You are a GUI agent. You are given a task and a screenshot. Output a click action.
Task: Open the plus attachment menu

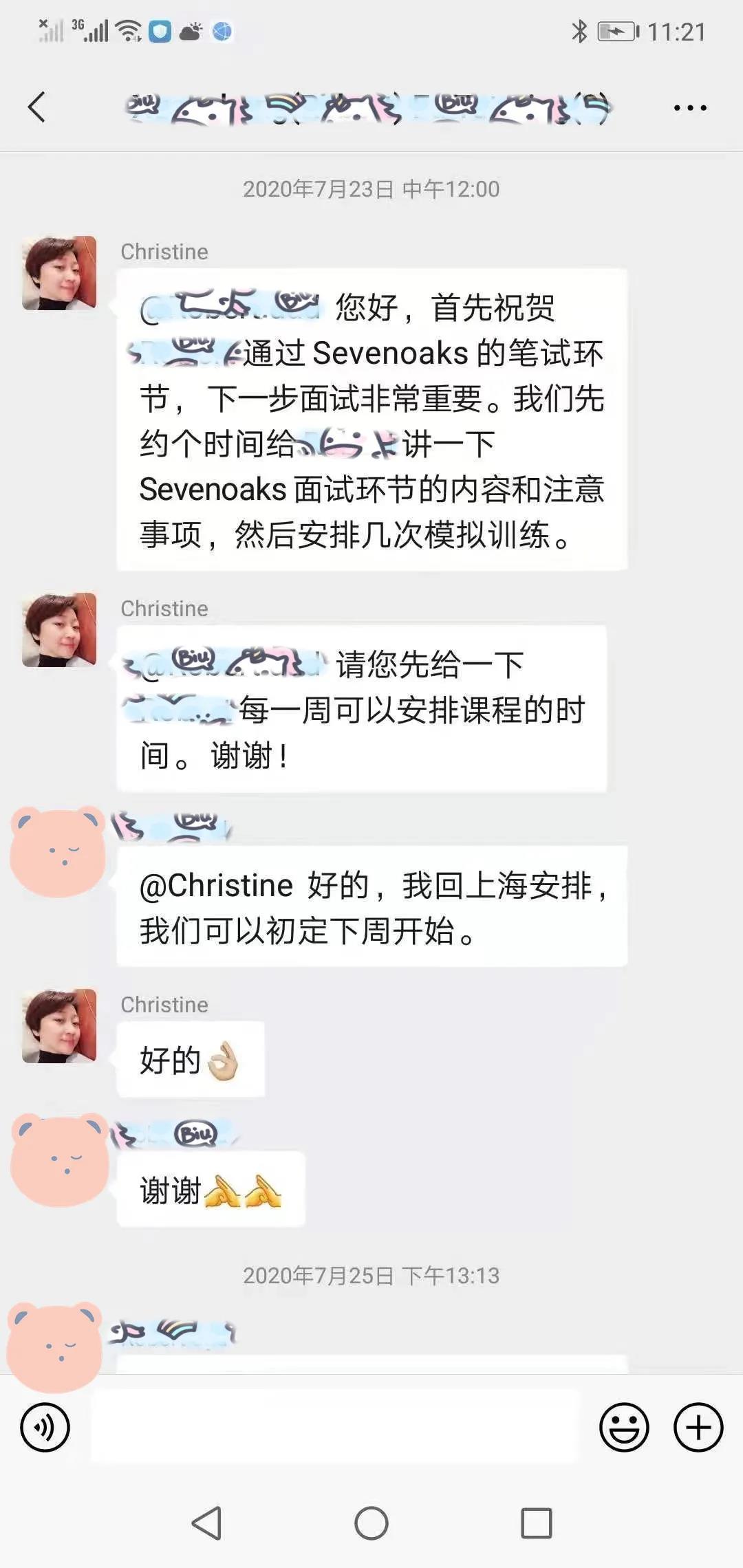point(698,1427)
